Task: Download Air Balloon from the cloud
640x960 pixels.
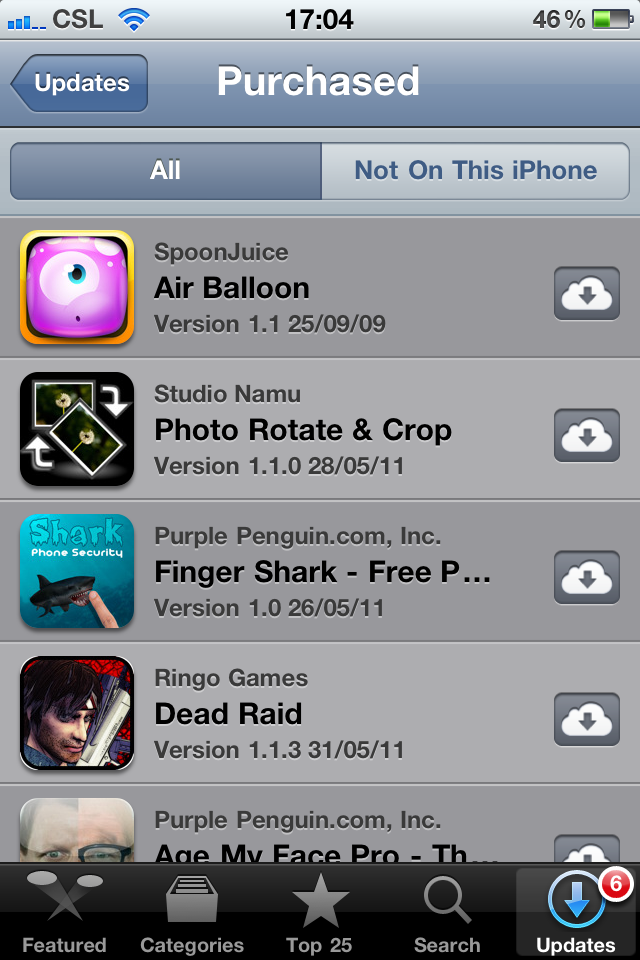Action: (587, 293)
